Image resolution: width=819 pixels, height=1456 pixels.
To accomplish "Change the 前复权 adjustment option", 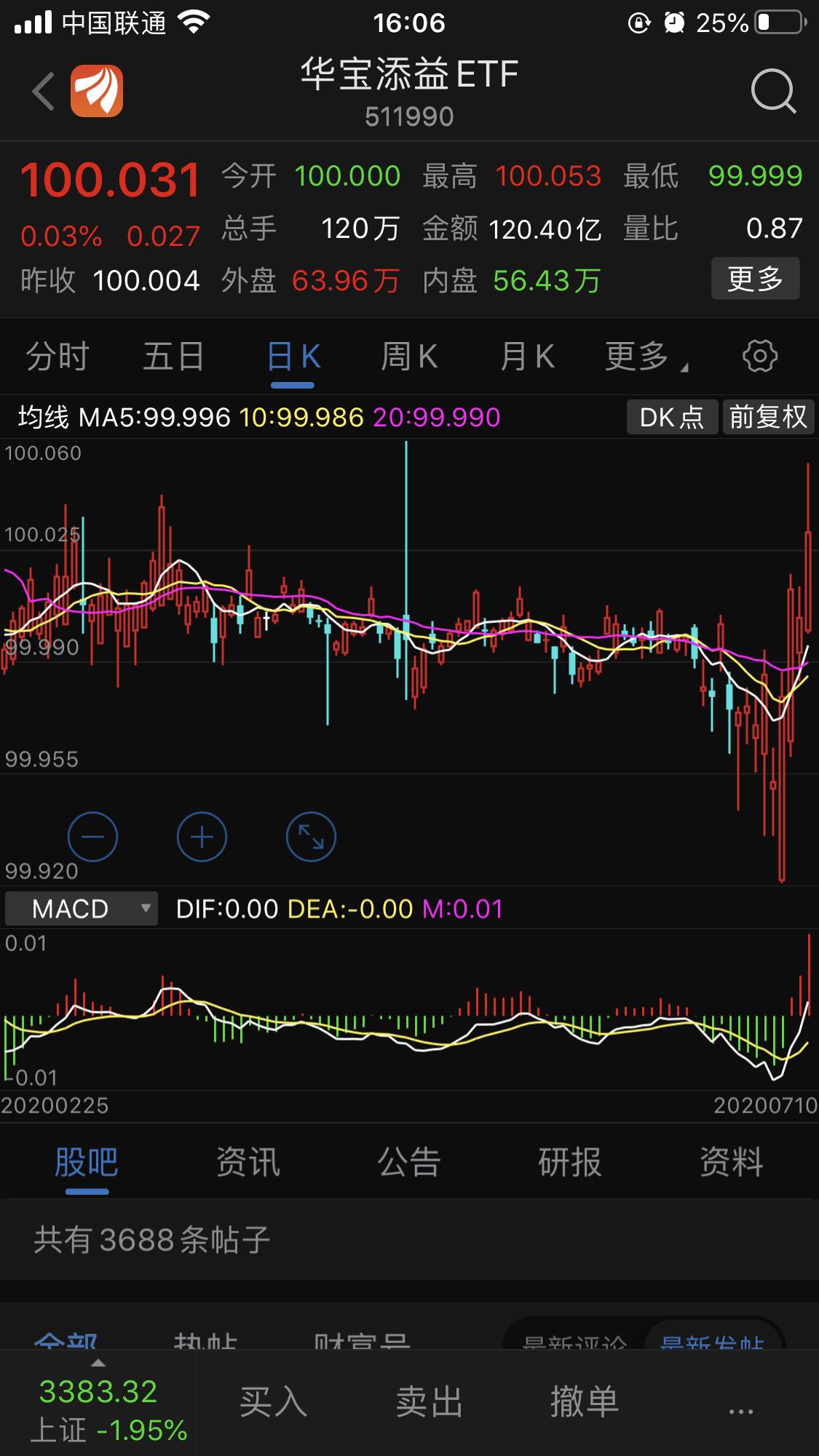I will pos(768,417).
